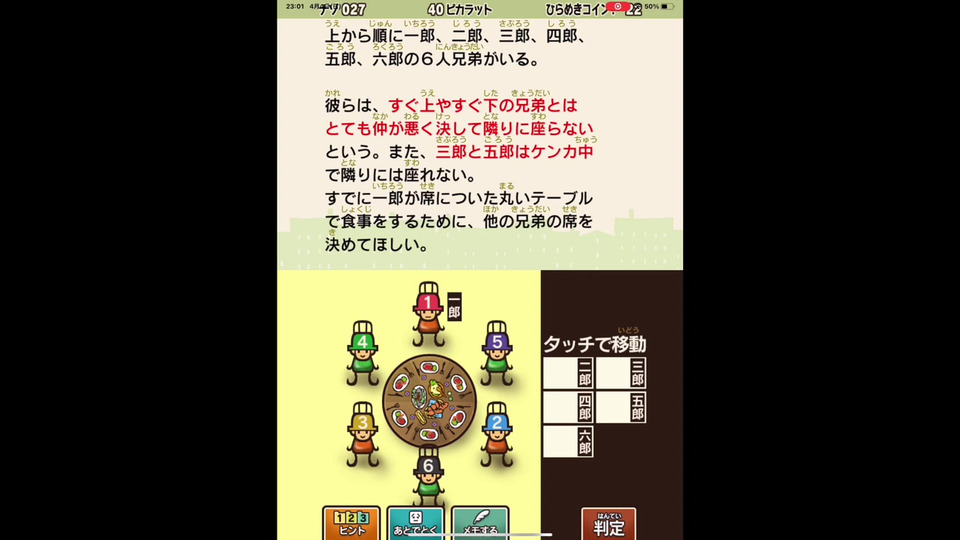Tap the green seat numbered 4
The width and height of the screenshot is (960, 540).
362,350
